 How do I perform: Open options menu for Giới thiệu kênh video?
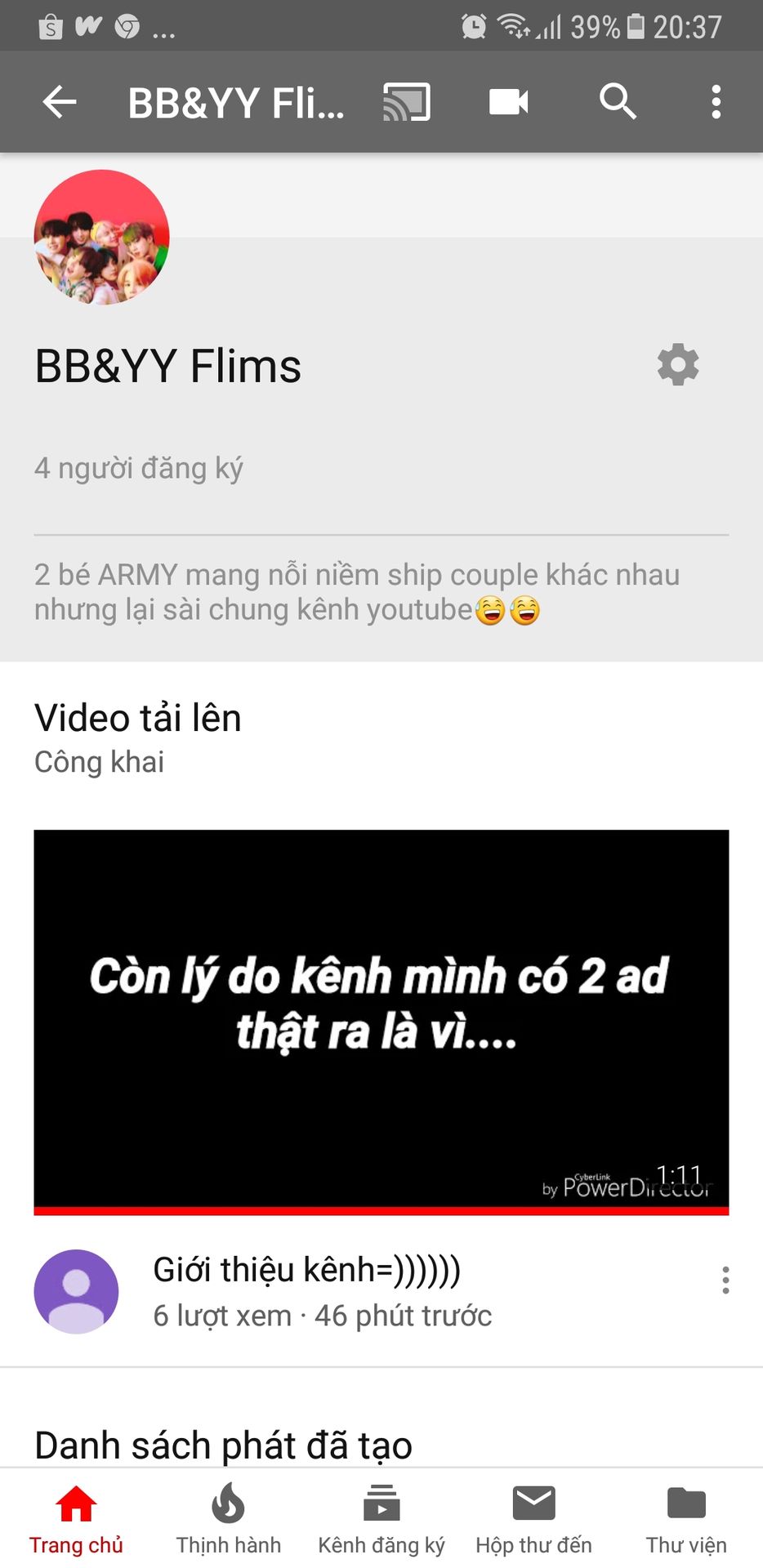(725, 1280)
